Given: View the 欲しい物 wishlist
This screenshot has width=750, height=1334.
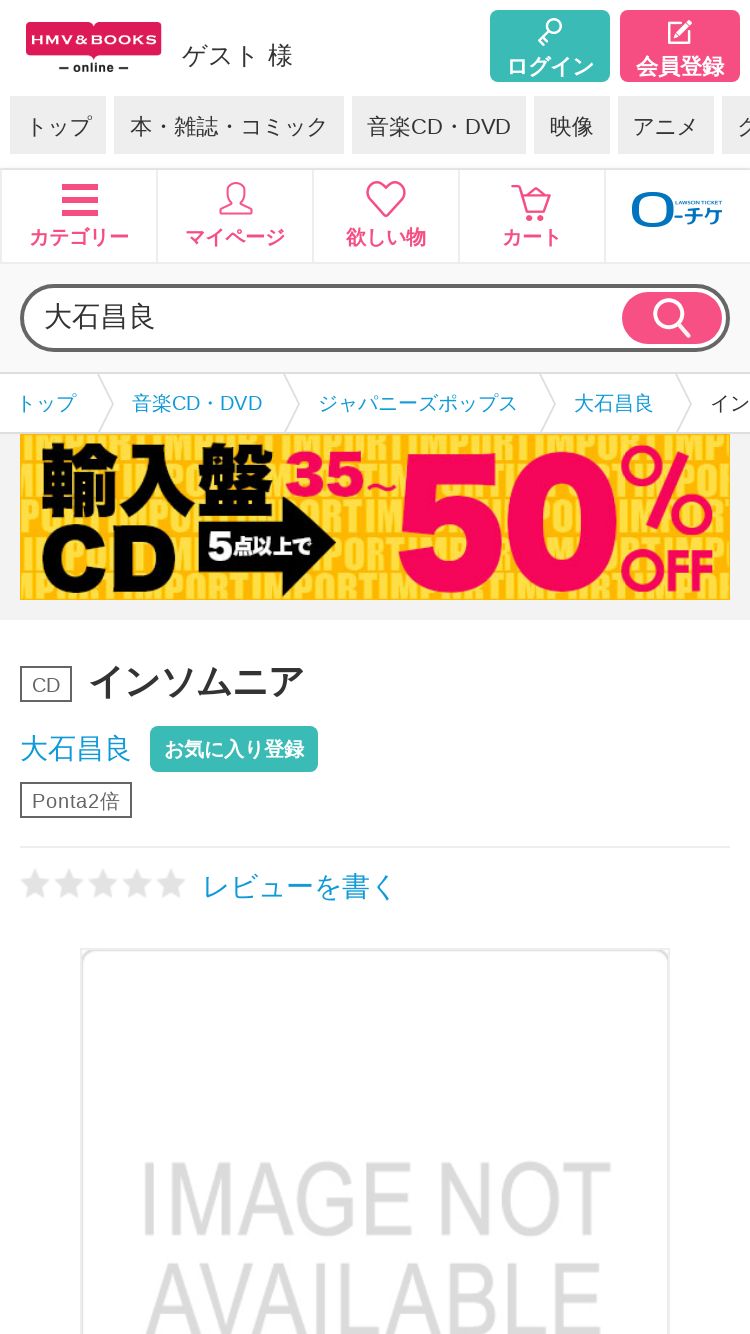Looking at the screenshot, I should tap(386, 216).
